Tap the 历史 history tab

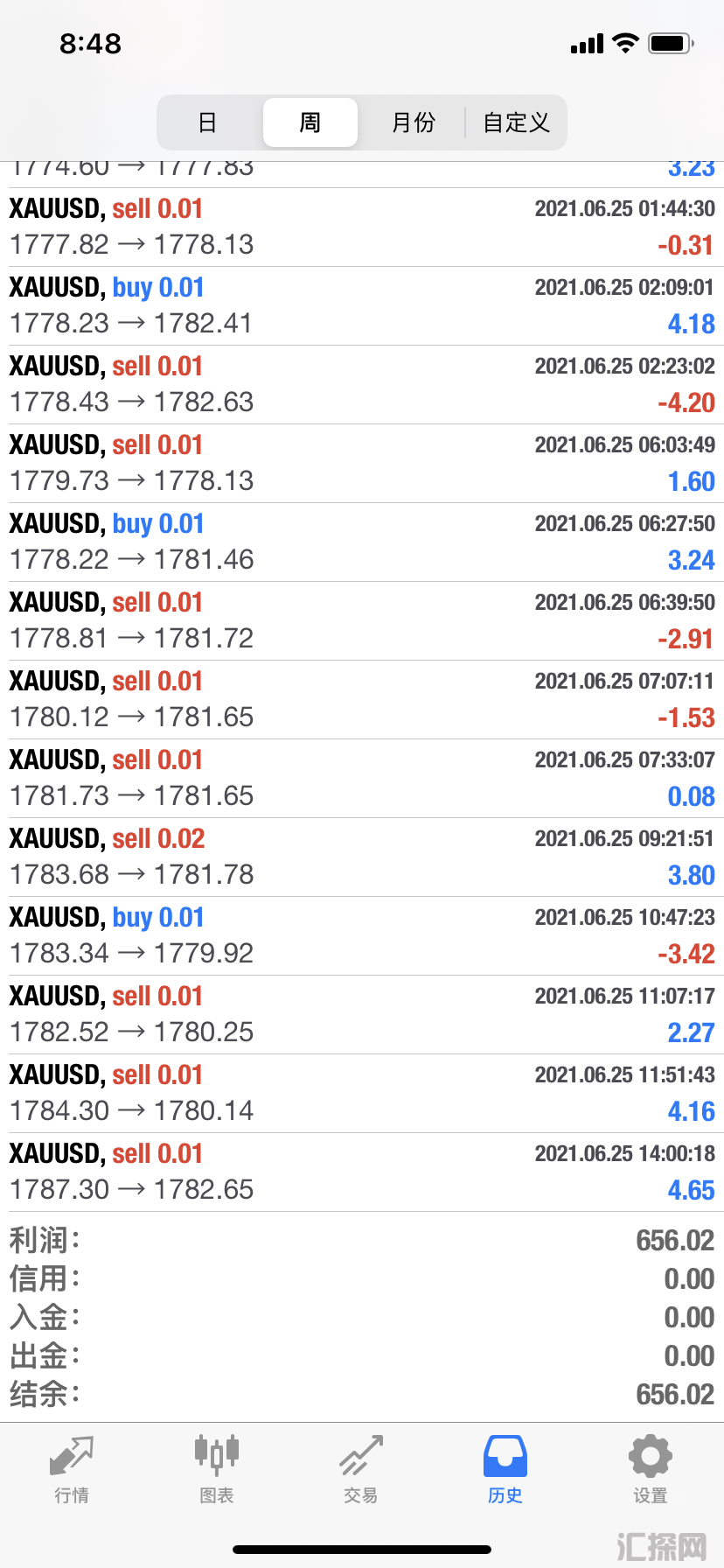click(x=505, y=1469)
